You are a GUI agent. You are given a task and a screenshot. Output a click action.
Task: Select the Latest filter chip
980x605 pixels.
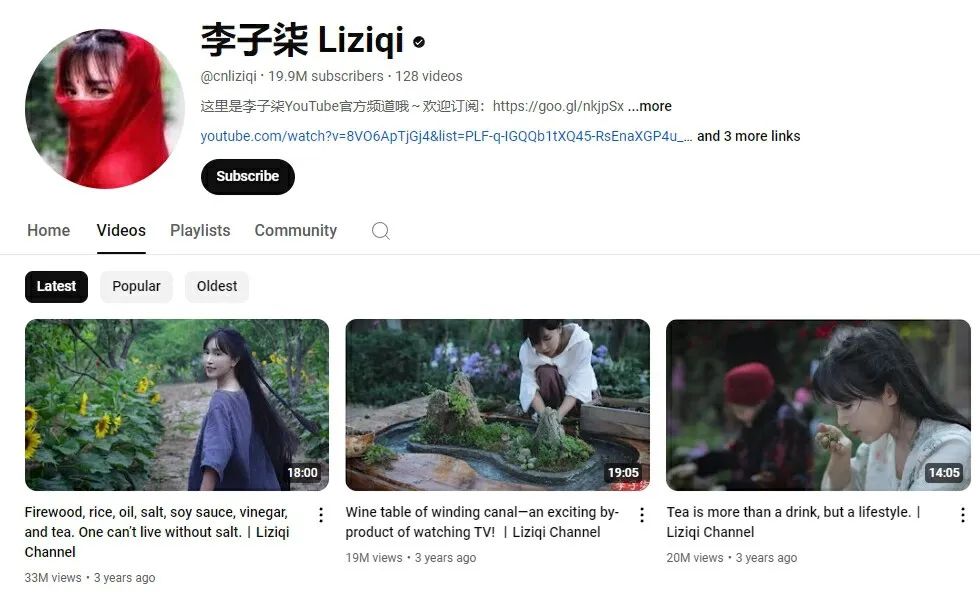(56, 286)
